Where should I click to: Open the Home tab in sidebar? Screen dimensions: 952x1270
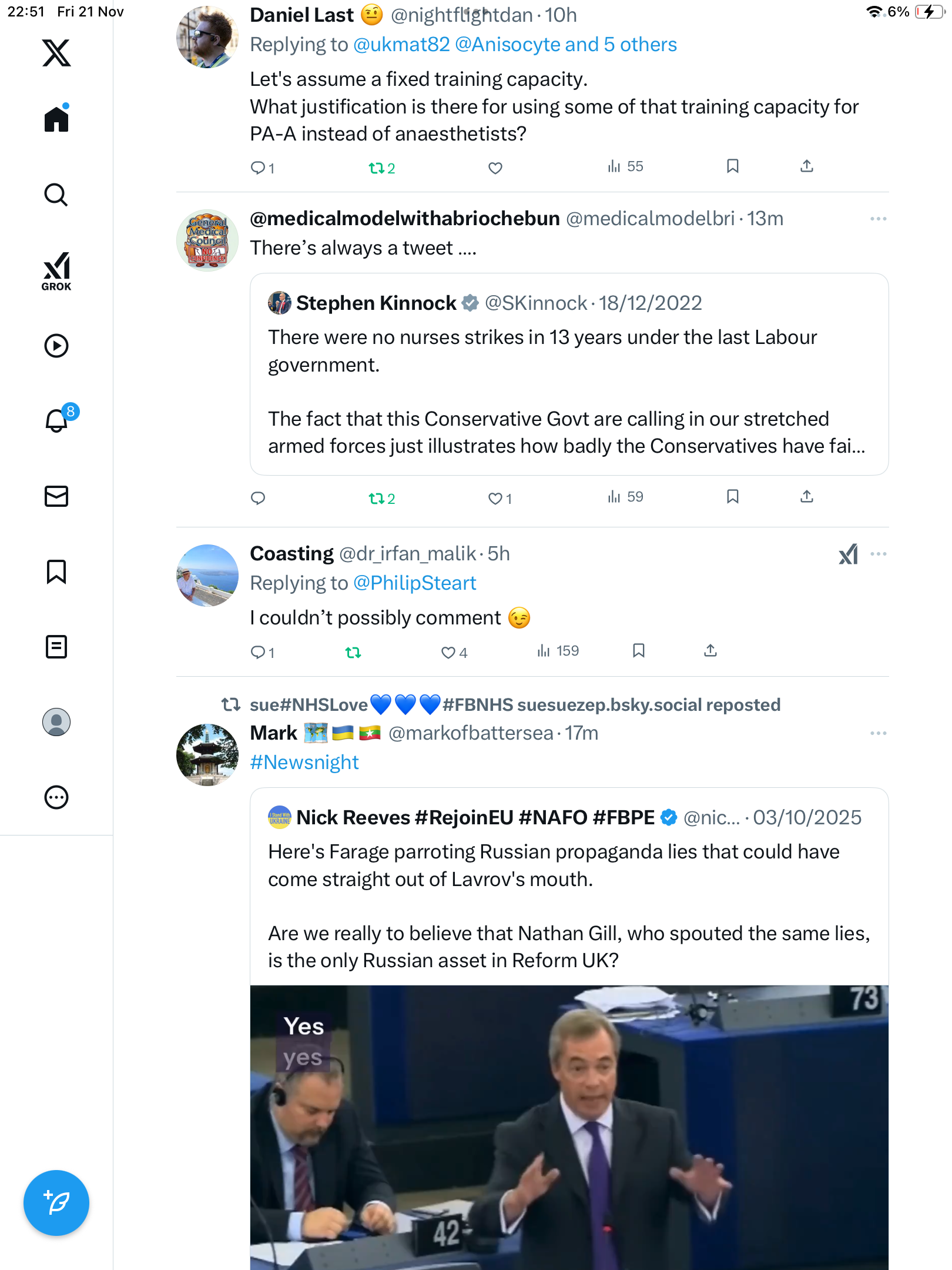coord(56,119)
